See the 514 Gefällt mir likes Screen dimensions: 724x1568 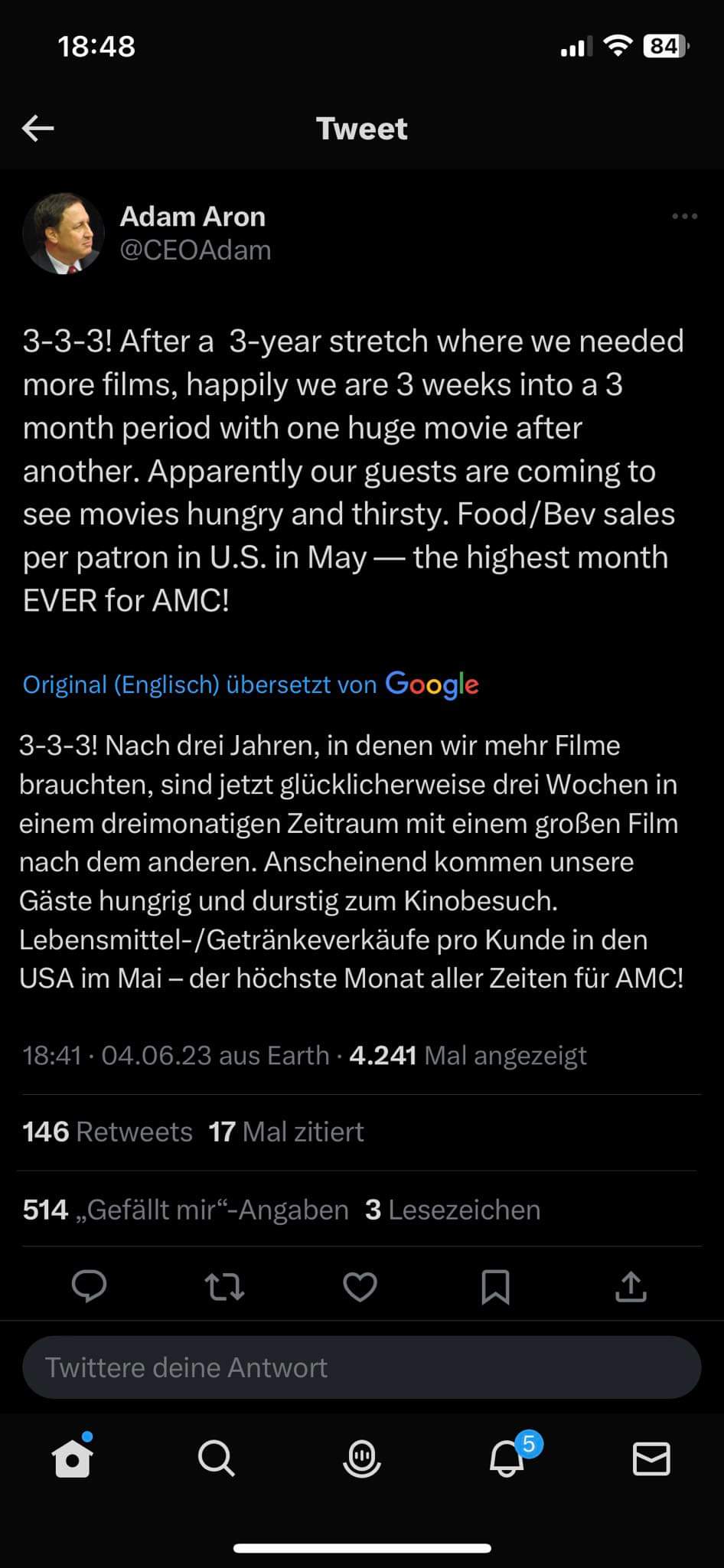(x=185, y=1210)
